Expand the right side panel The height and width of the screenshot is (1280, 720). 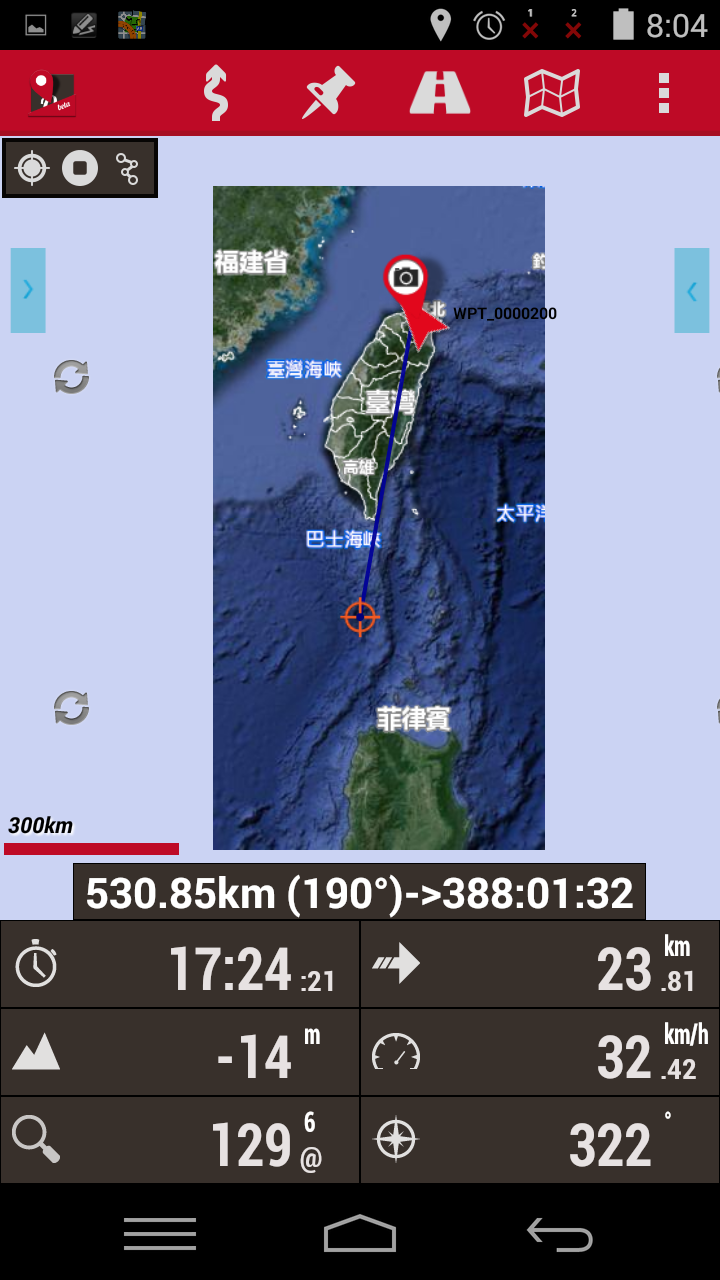tap(691, 290)
